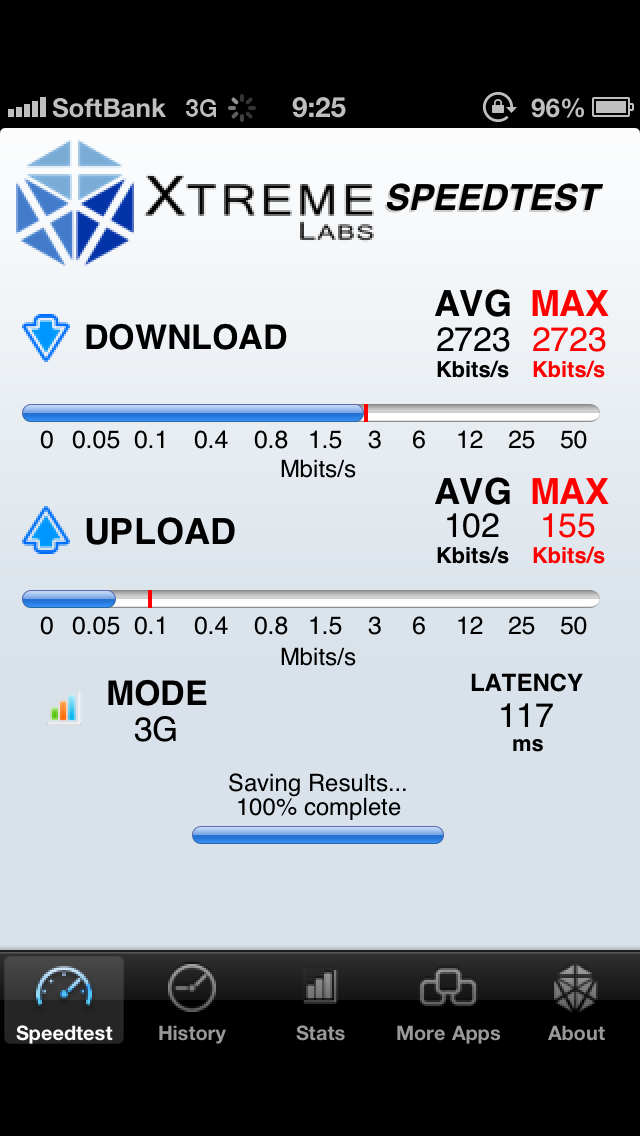
Task: Open the History tab
Action: [192, 1002]
